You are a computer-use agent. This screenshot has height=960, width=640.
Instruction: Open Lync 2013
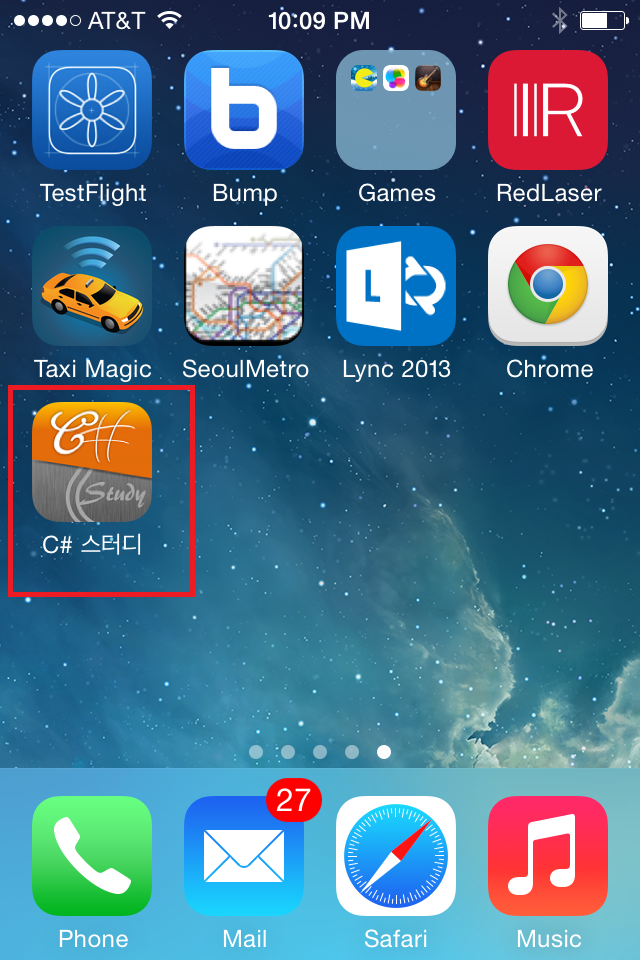pyautogui.click(x=396, y=286)
